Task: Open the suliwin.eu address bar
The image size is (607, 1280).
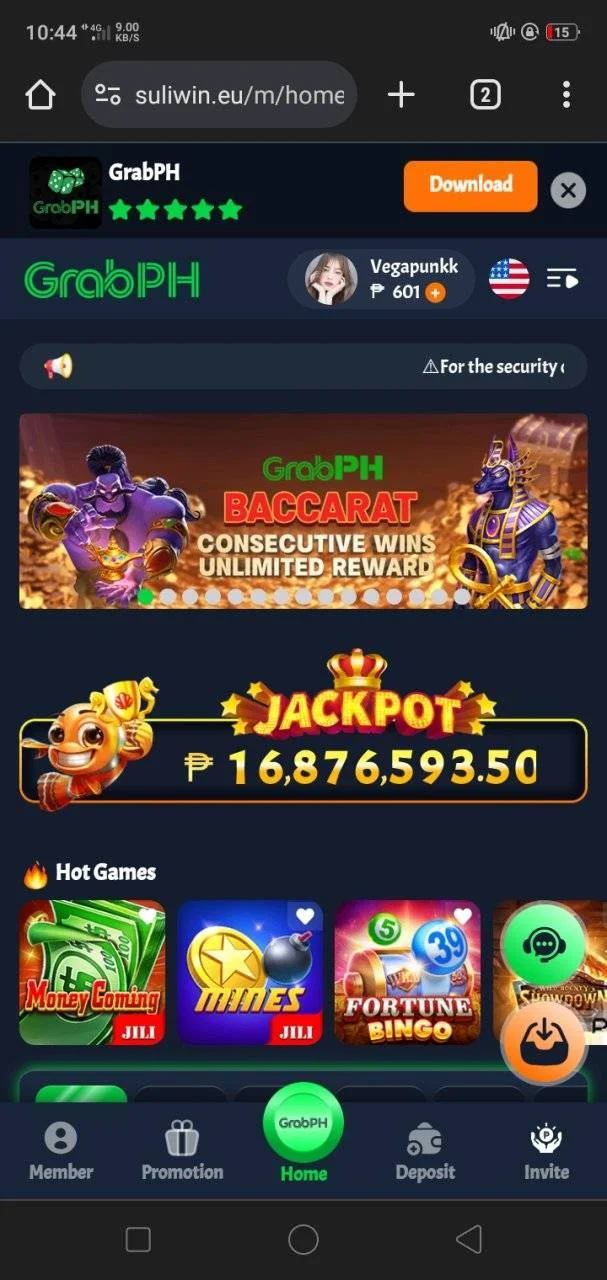Action: 220,95
